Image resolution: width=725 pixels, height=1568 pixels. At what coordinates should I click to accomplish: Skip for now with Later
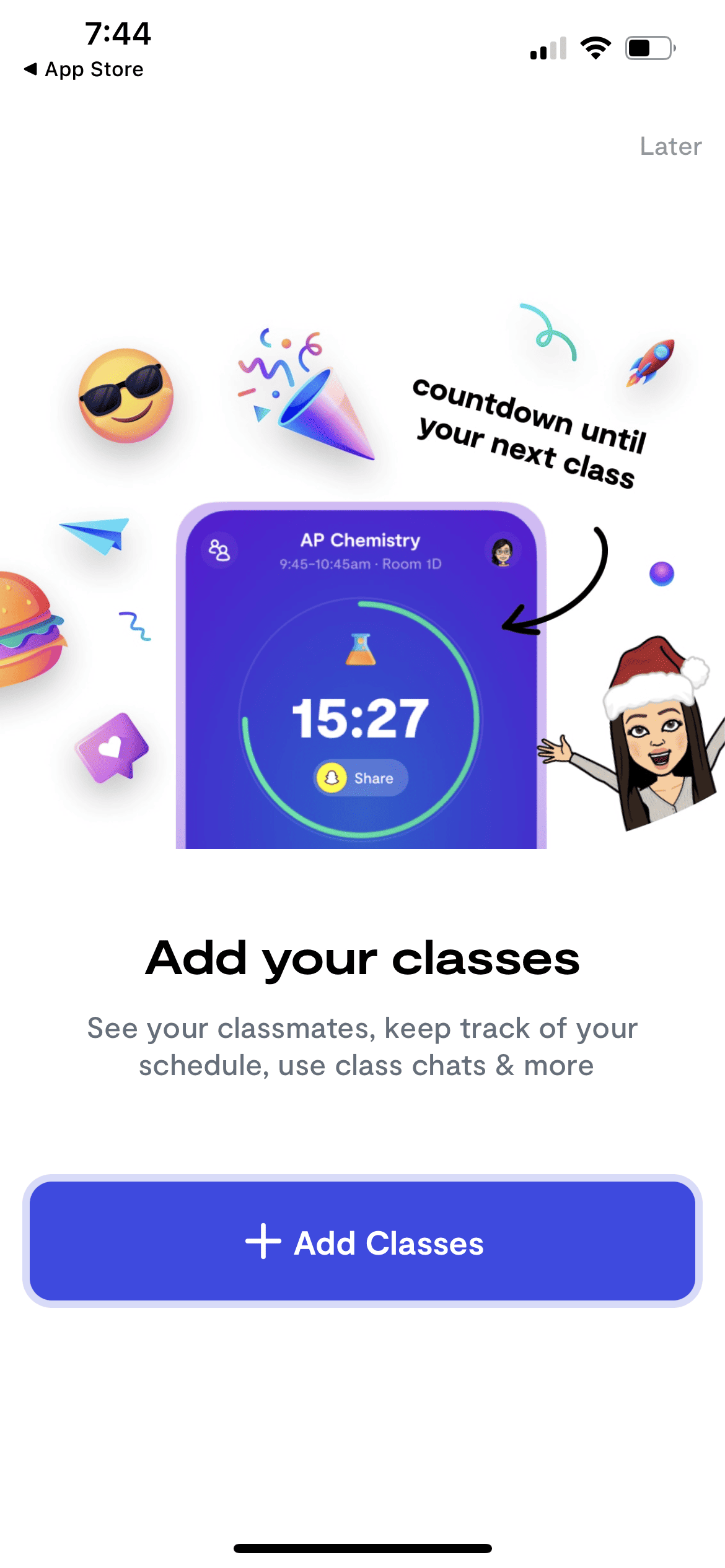coord(670,147)
